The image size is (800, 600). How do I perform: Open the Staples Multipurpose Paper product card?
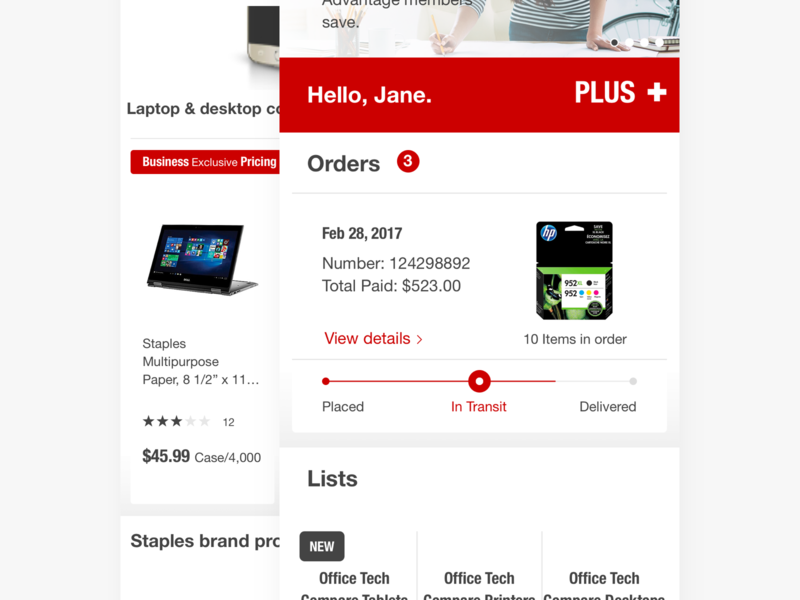coord(201,361)
